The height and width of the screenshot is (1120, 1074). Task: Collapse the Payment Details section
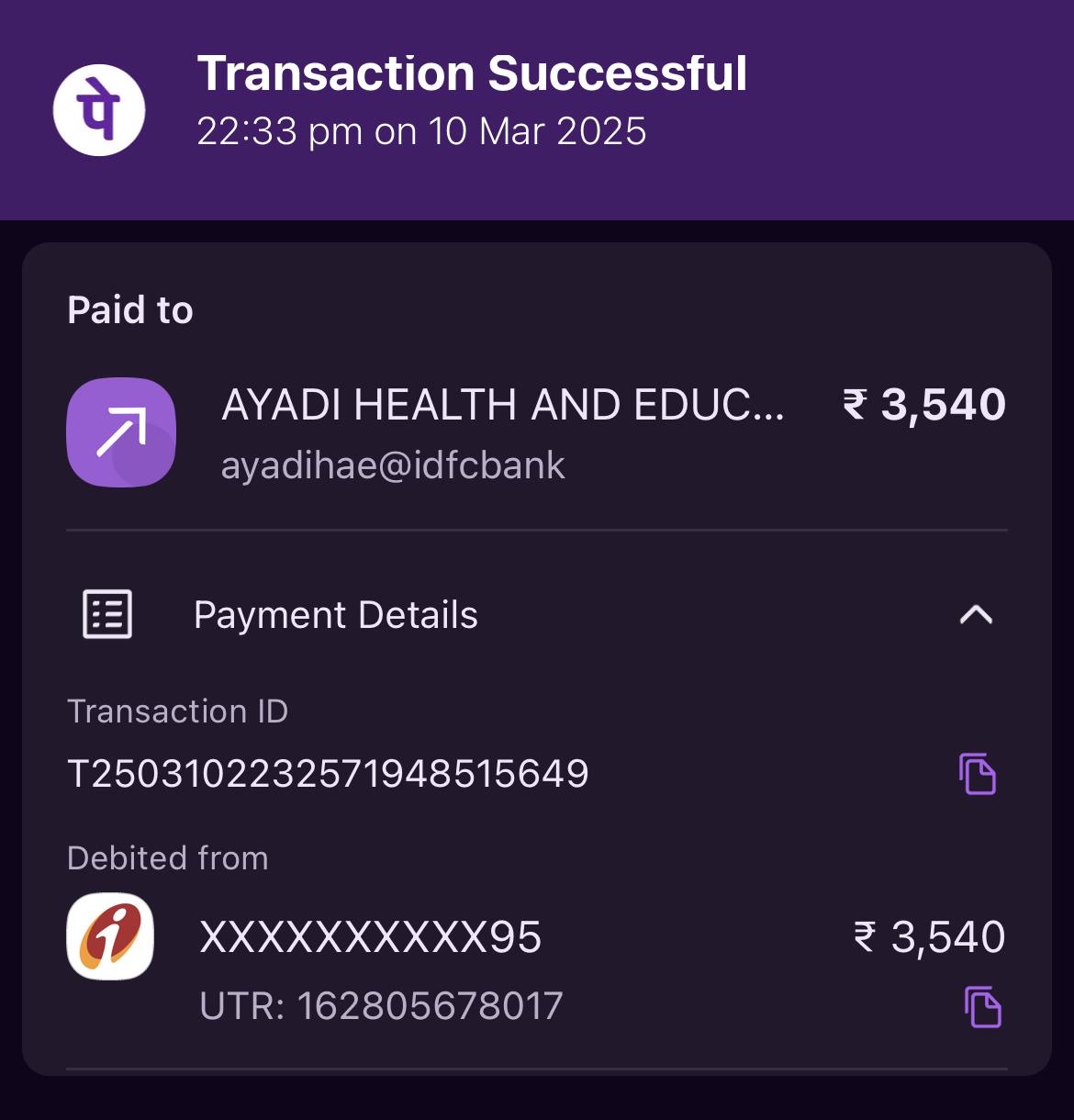point(976,614)
